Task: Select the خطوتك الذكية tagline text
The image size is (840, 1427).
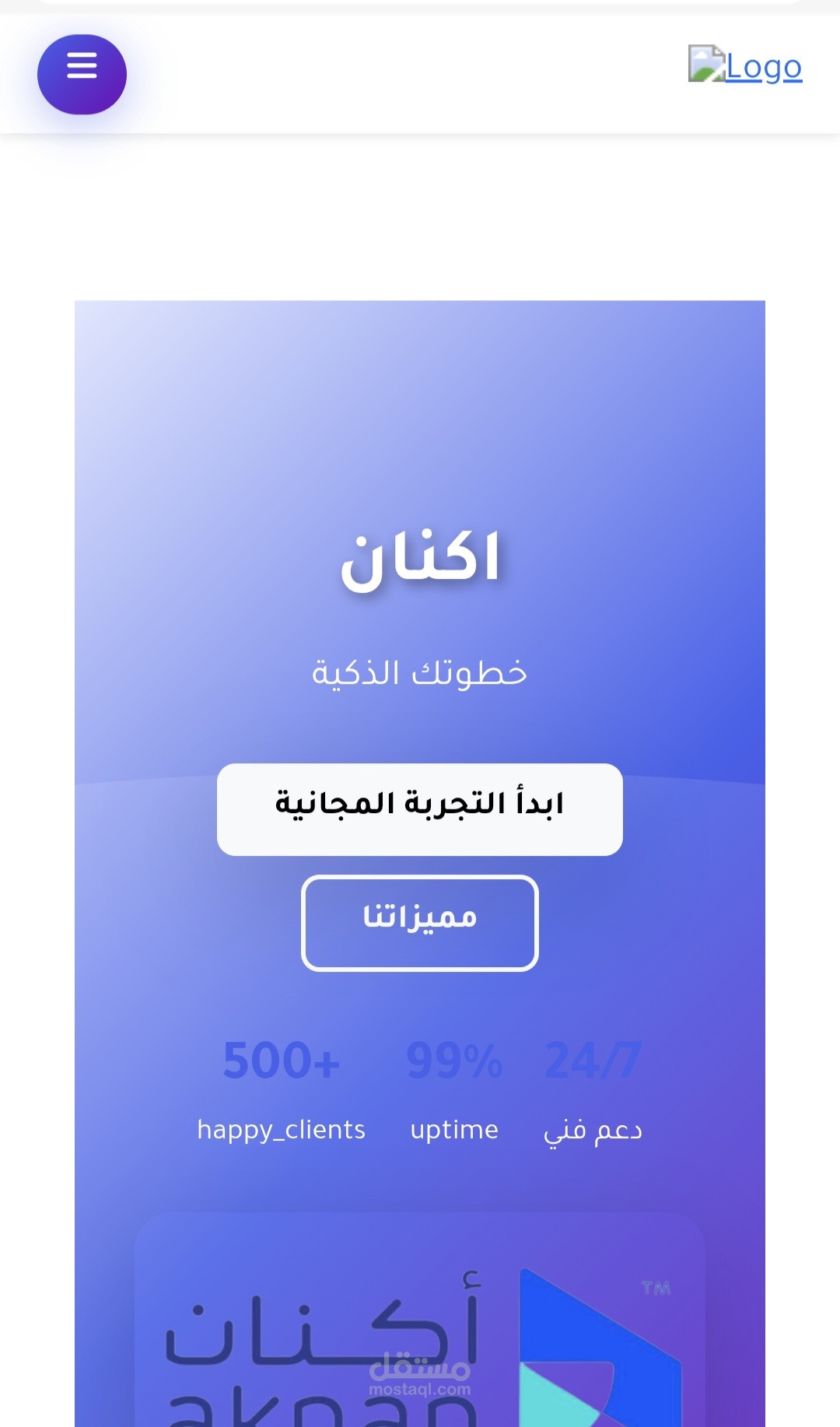Action: tap(420, 674)
